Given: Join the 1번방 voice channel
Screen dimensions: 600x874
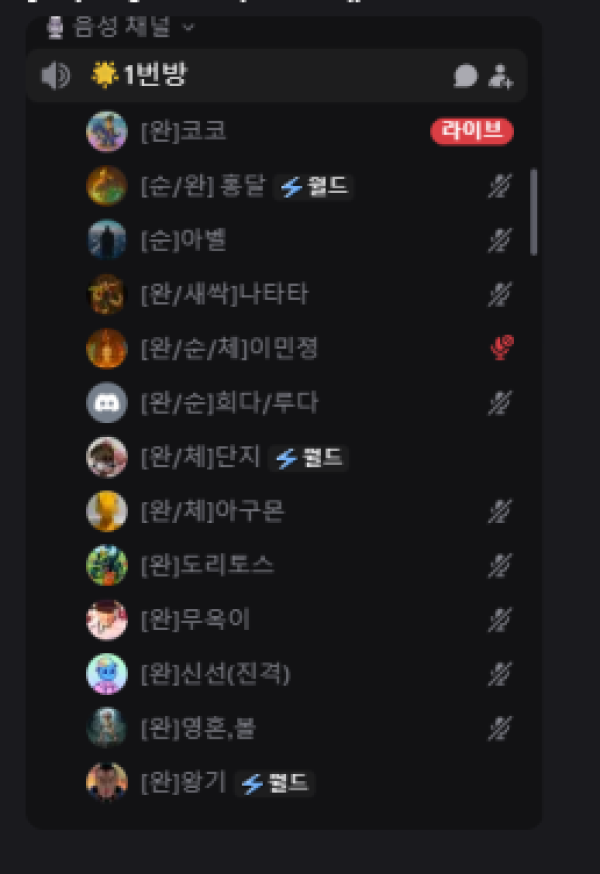Looking at the screenshot, I should point(155,75).
